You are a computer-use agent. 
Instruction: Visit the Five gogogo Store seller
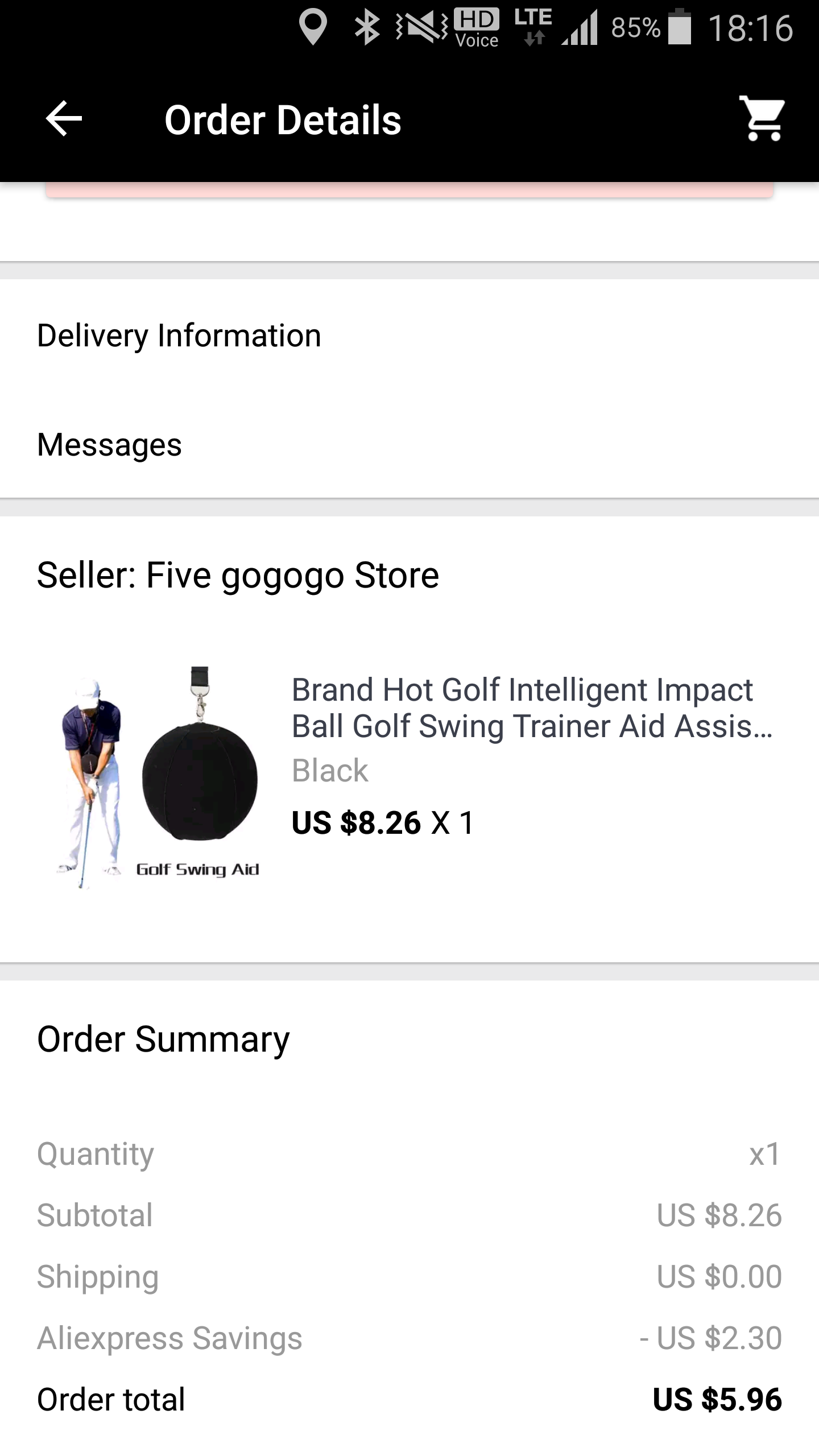pyautogui.click(x=238, y=575)
